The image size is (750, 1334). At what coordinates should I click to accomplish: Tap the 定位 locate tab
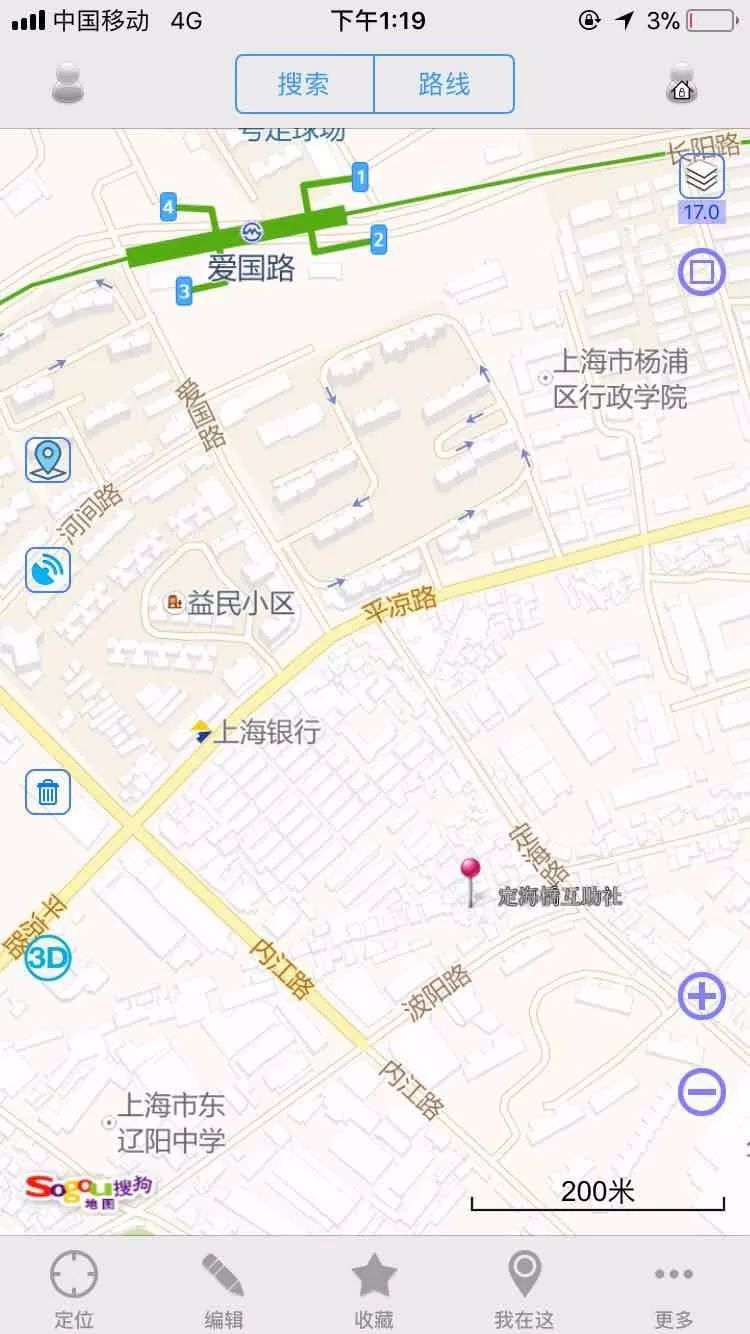(74, 1290)
